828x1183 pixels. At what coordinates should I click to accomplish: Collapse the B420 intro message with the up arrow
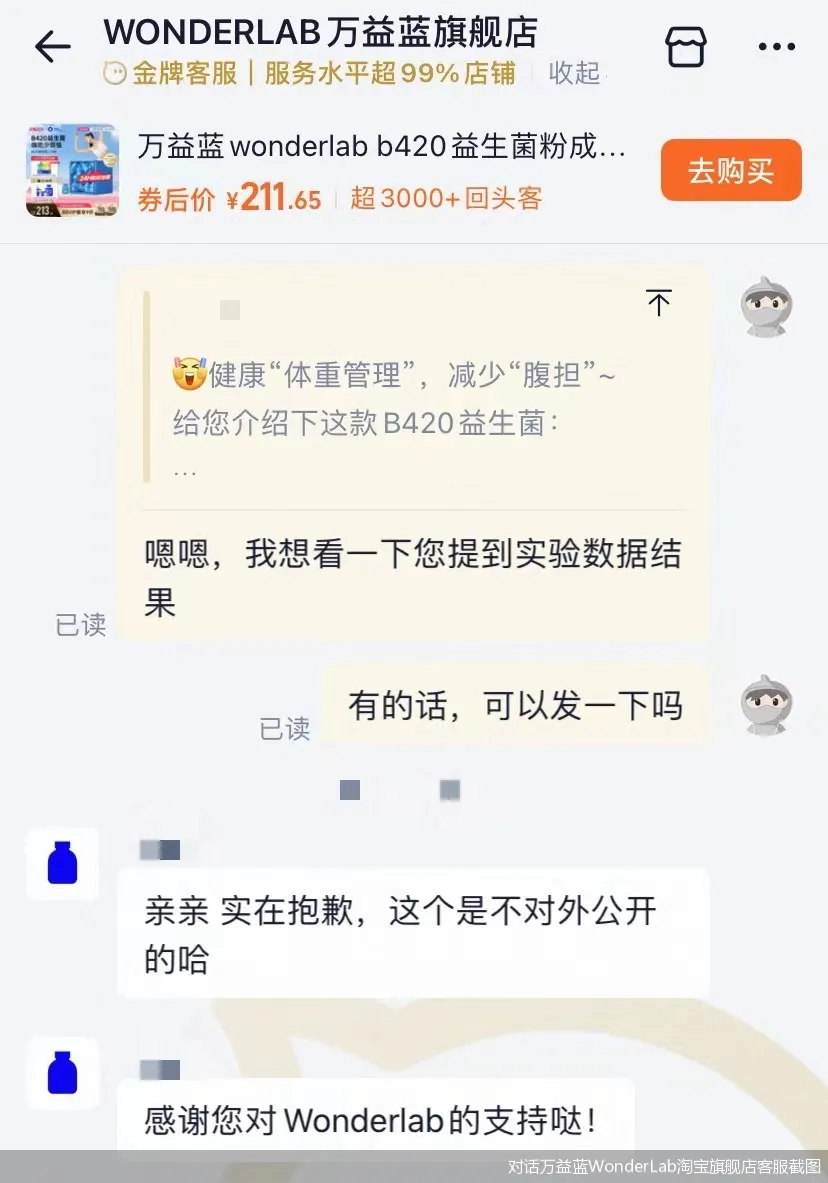coord(660,304)
